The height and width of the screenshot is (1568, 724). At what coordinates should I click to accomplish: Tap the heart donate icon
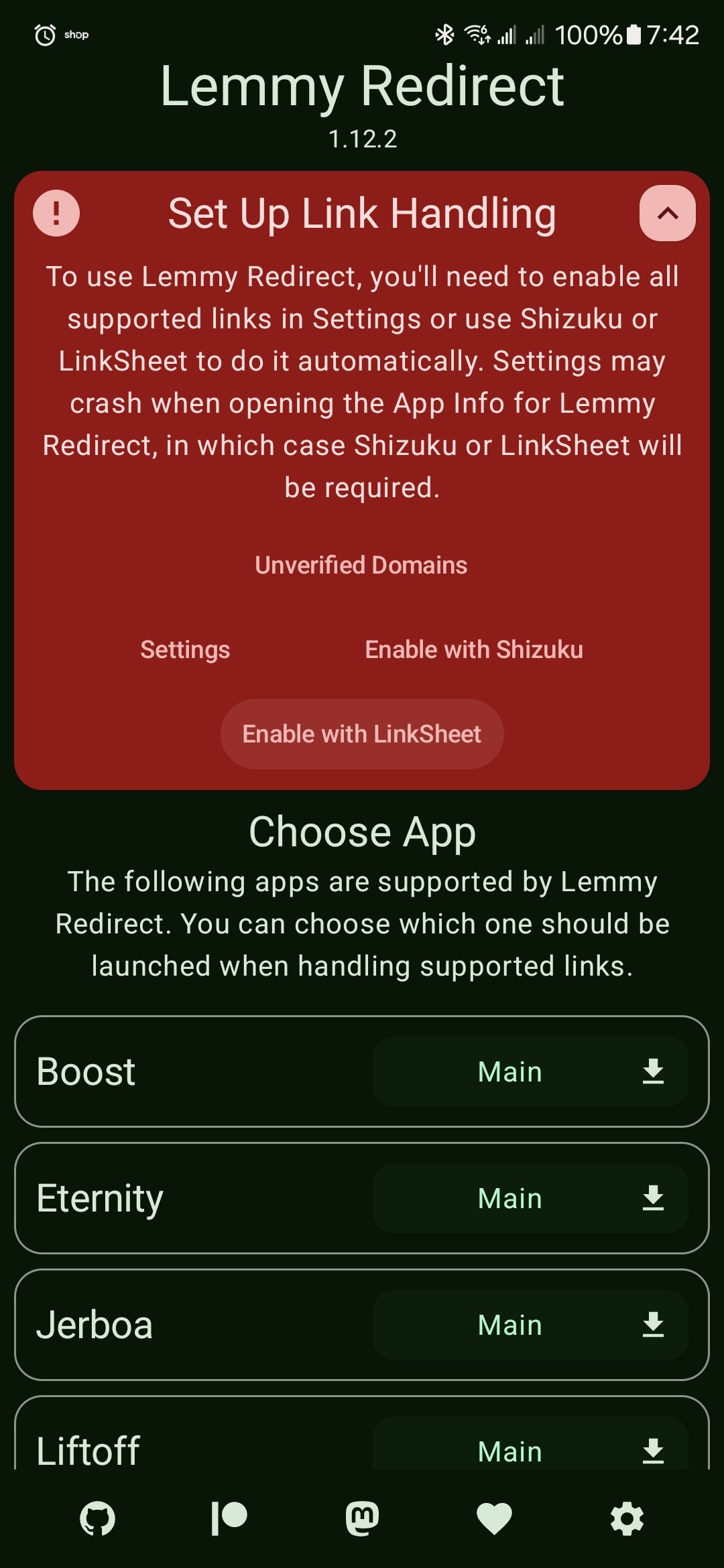coord(494,1518)
